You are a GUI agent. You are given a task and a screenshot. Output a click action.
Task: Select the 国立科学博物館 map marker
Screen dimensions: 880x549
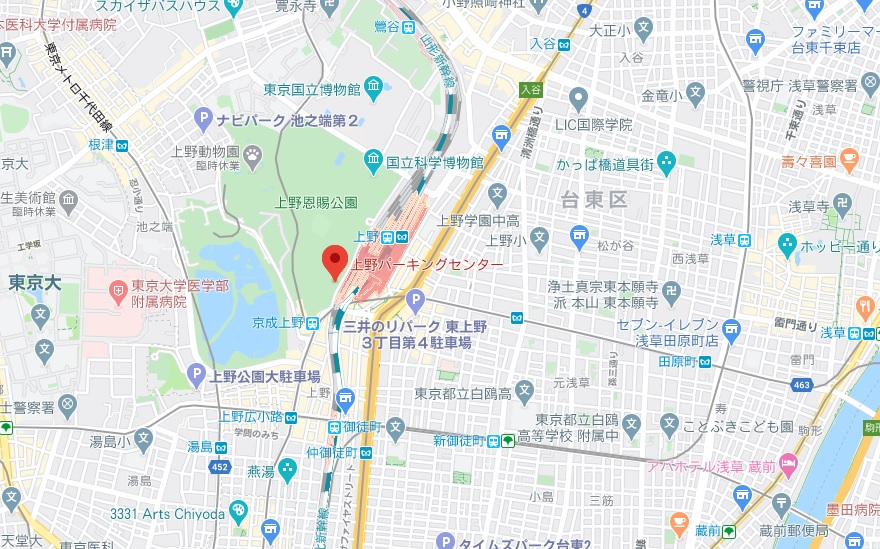[373, 160]
